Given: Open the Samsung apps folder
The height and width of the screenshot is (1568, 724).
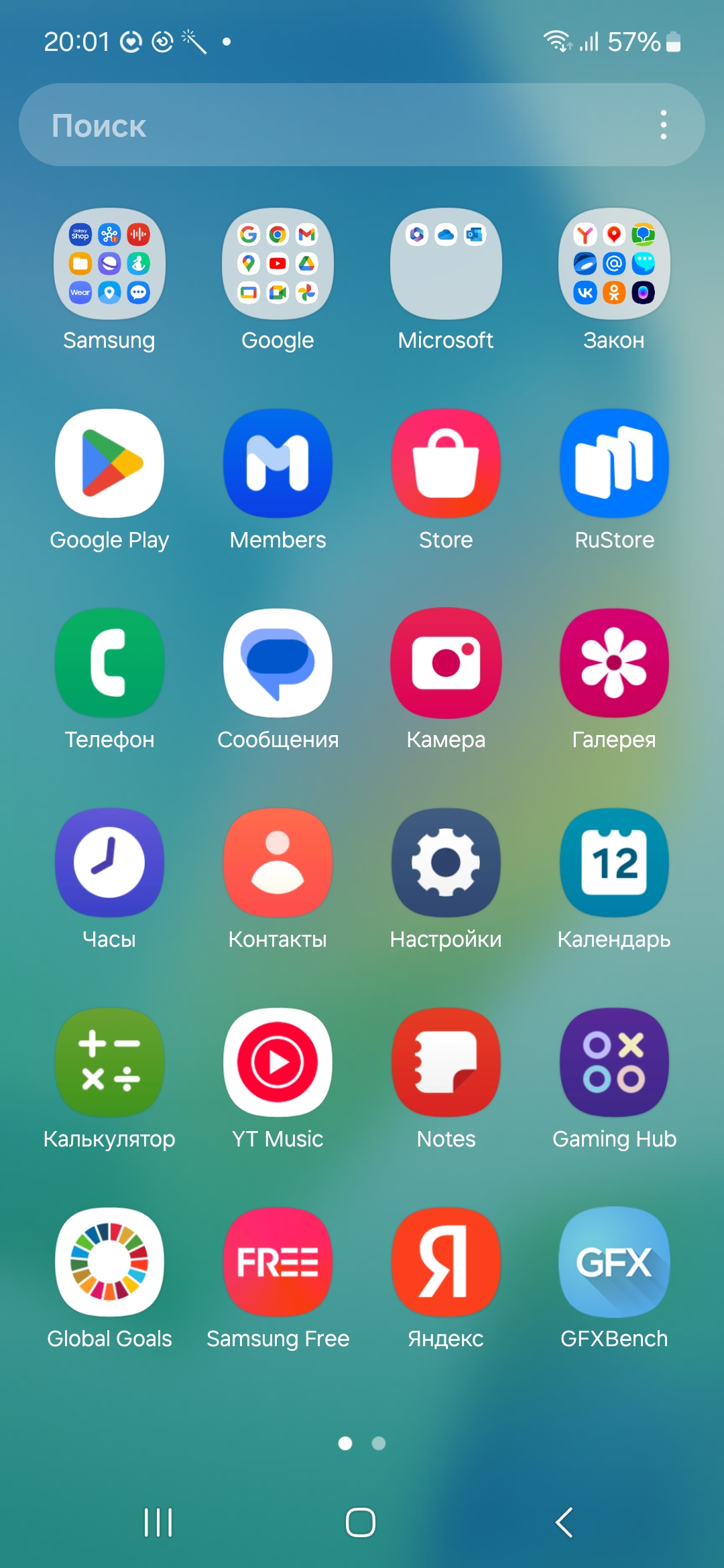Looking at the screenshot, I should (x=109, y=263).
